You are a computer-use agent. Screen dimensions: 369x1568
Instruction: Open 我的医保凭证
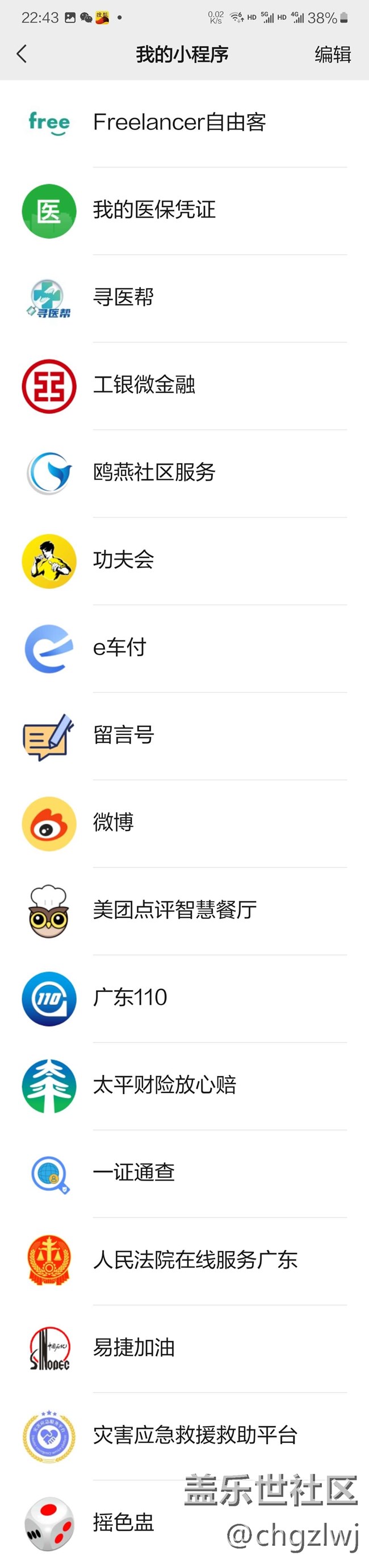(x=154, y=210)
